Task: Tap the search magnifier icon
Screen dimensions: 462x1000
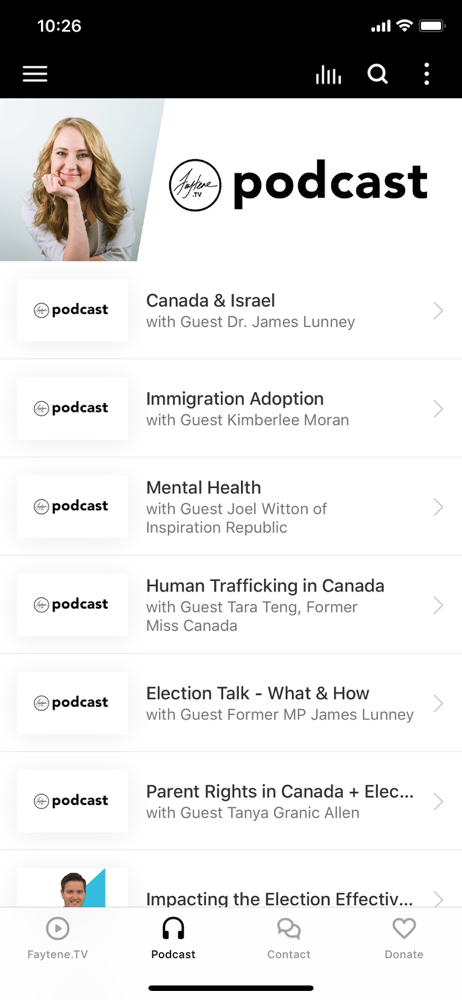Action: pos(378,75)
